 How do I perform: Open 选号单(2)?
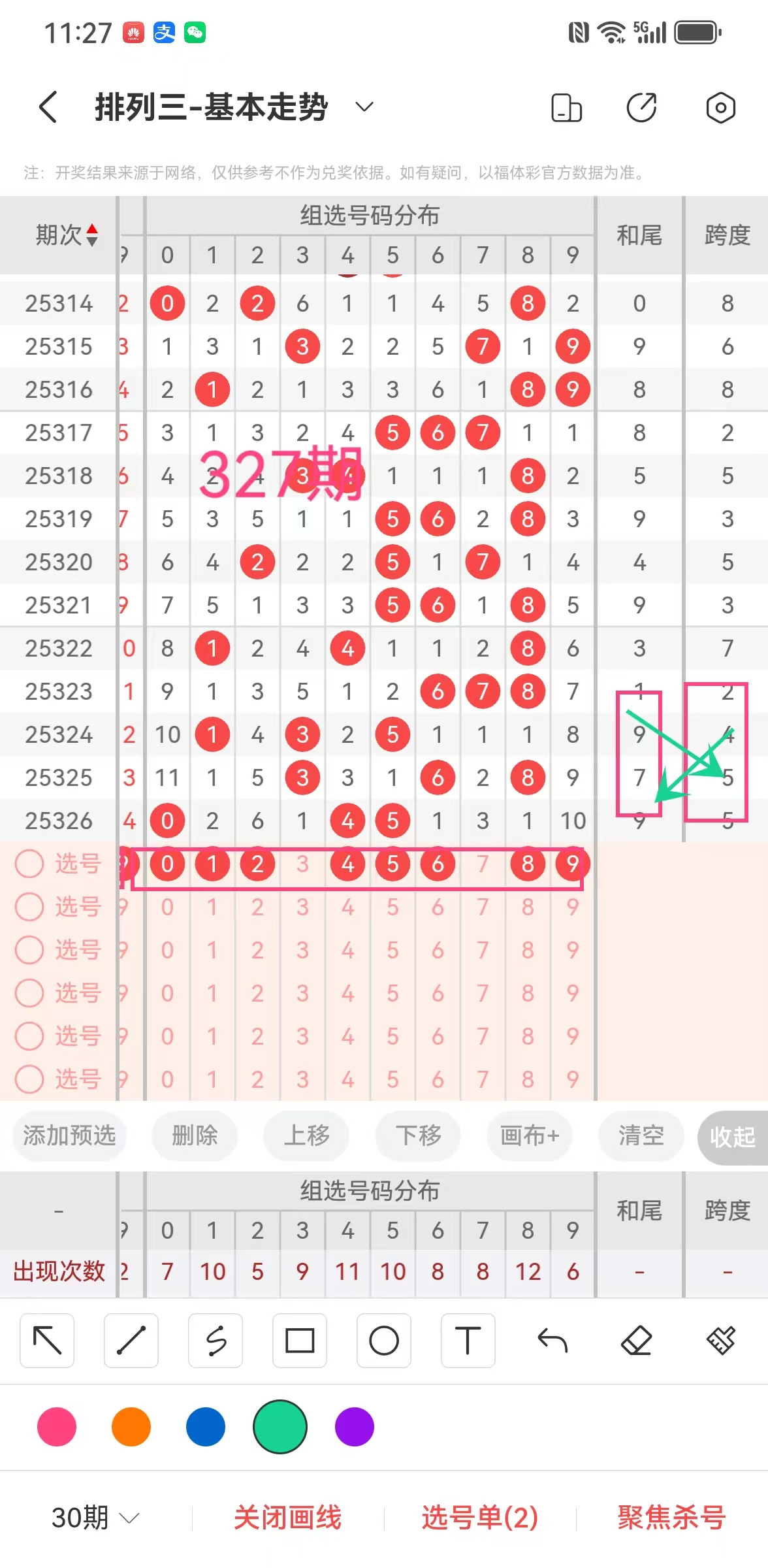pyautogui.click(x=480, y=1517)
